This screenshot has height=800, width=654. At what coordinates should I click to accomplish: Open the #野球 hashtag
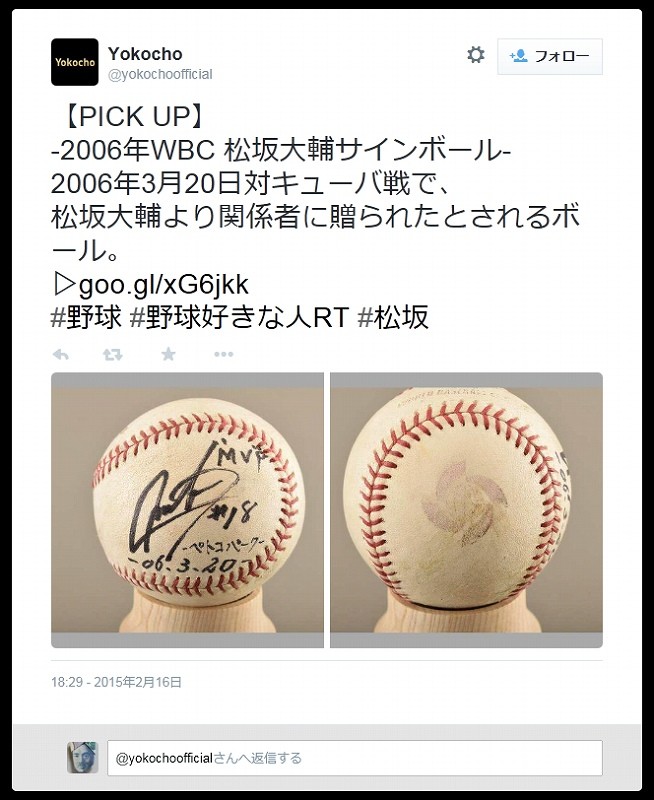tap(86, 317)
